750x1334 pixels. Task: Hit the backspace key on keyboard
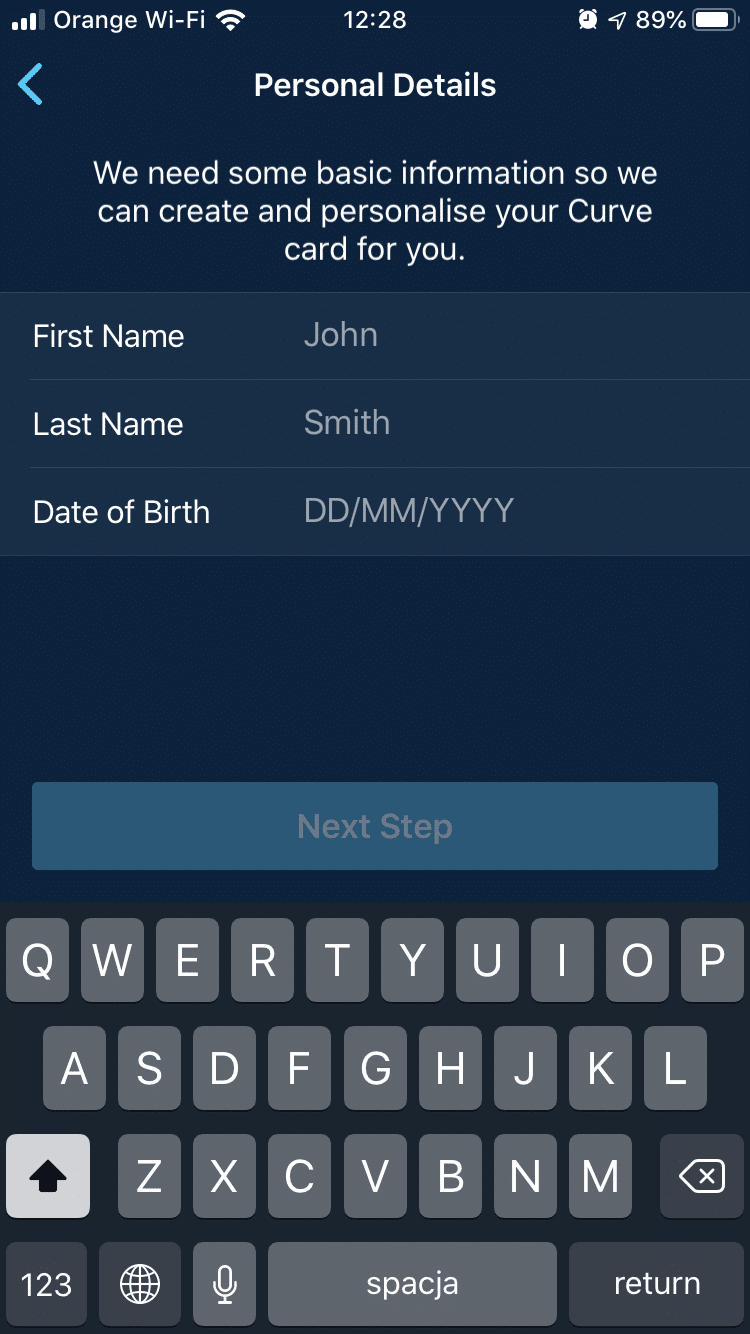coord(702,1176)
